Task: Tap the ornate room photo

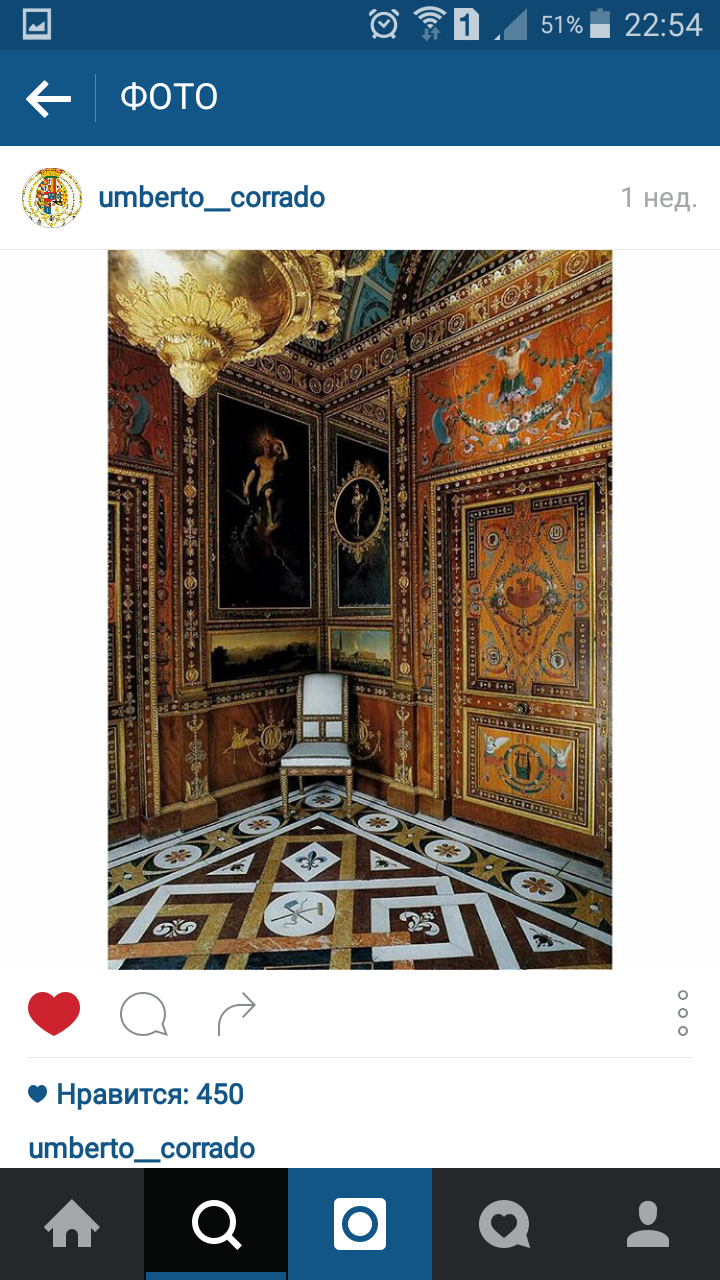Action: tap(360, 609)
